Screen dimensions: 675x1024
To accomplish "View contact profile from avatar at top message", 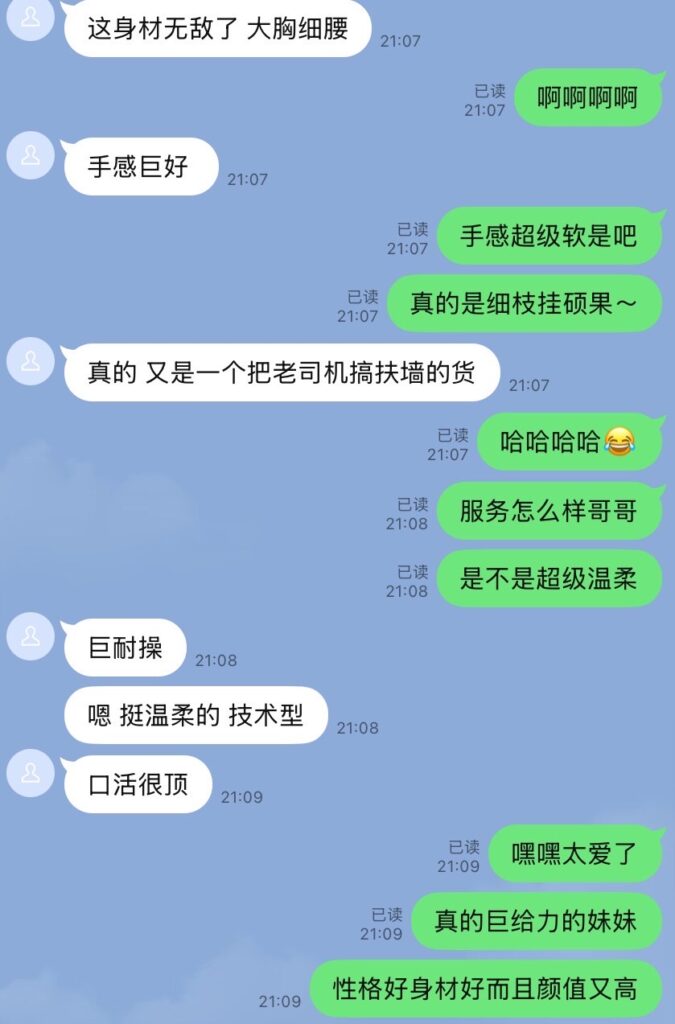I will pyautogui.click(x=31, y=17).
